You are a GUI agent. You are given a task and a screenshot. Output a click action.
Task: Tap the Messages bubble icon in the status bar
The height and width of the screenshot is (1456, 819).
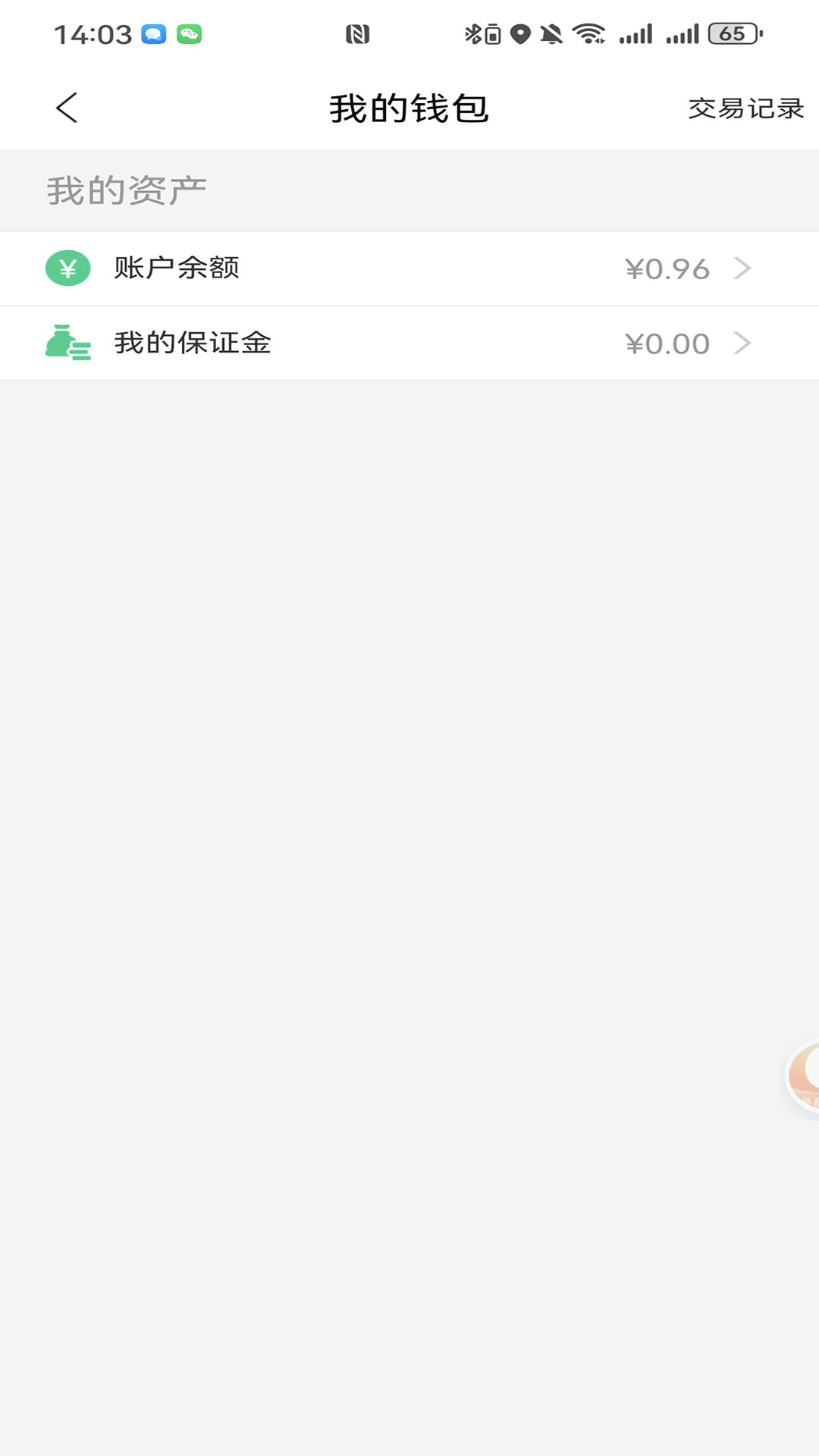tap(152, 33)
